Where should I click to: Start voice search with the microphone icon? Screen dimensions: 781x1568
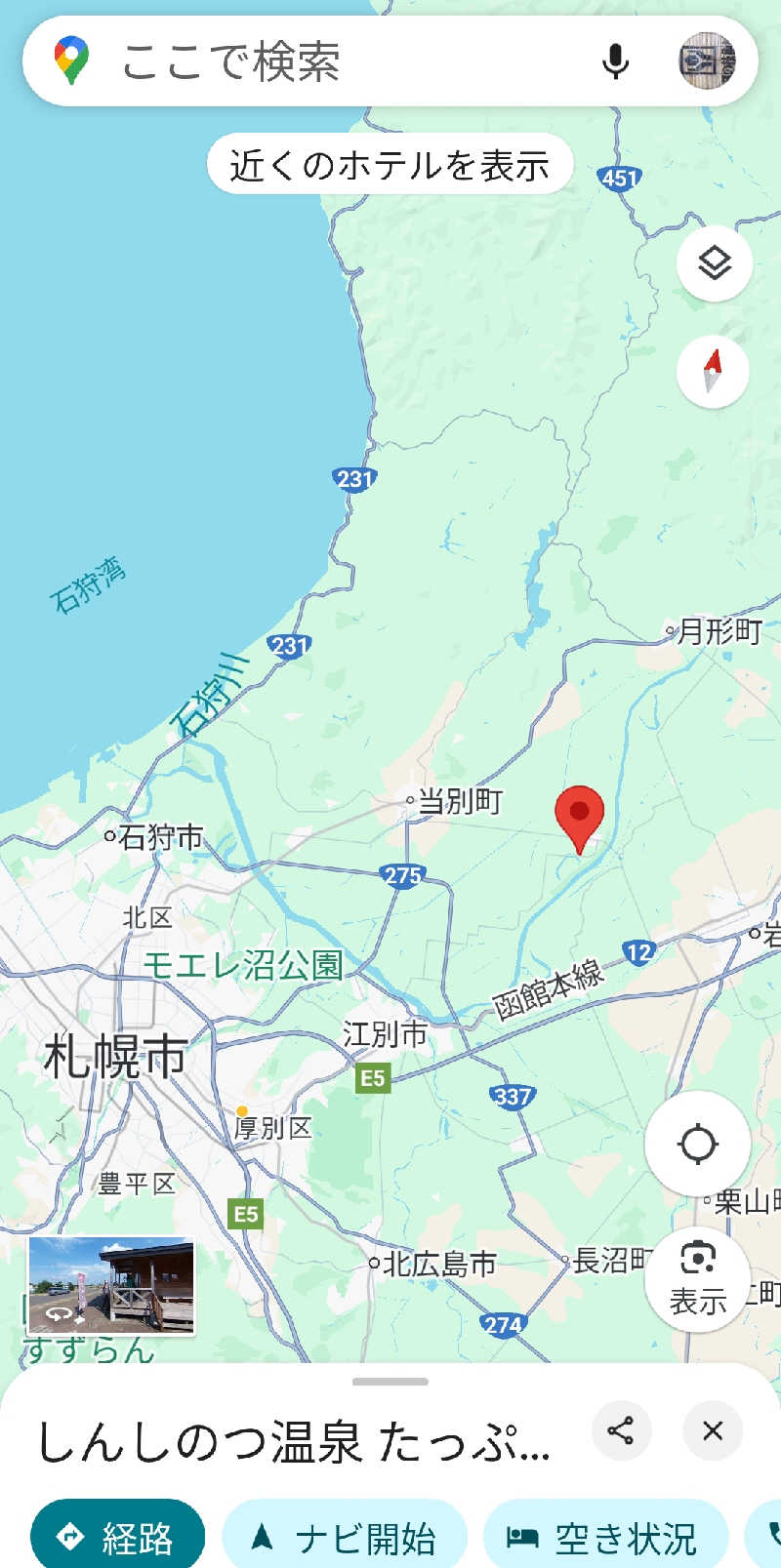coord(615,61)
